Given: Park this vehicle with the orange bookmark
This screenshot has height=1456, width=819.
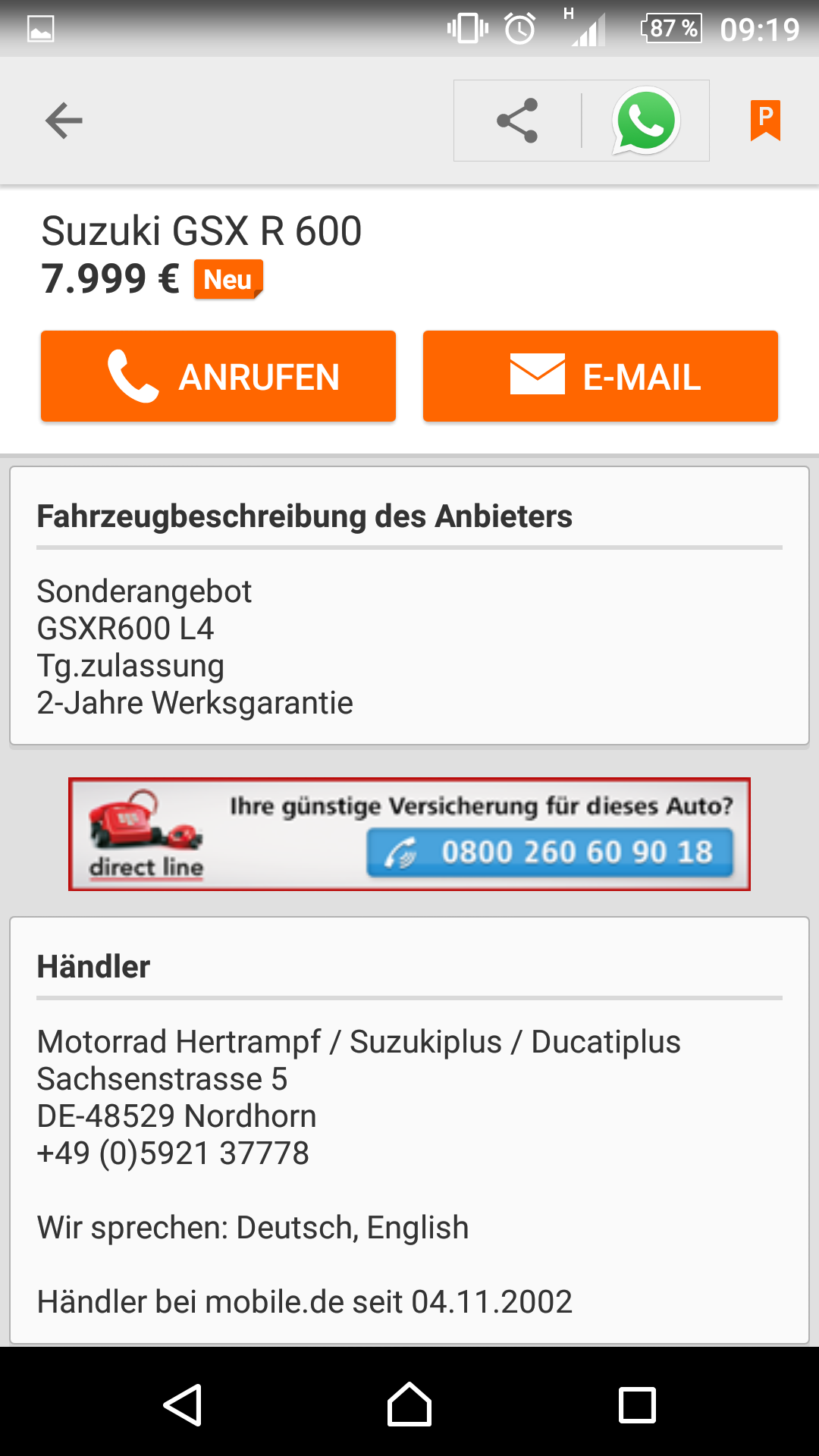Looking at the screenshot, I should (x=765, y=121).
